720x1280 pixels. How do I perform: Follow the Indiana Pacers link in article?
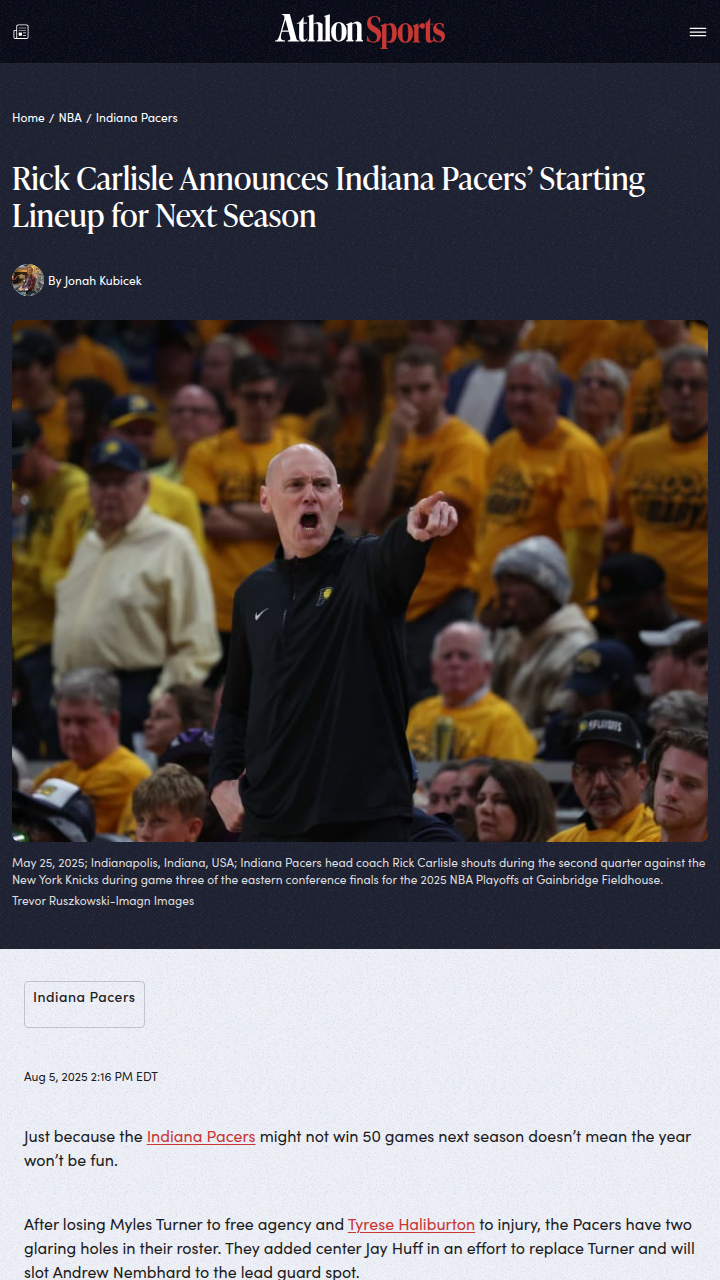[x=201, y=1137]
